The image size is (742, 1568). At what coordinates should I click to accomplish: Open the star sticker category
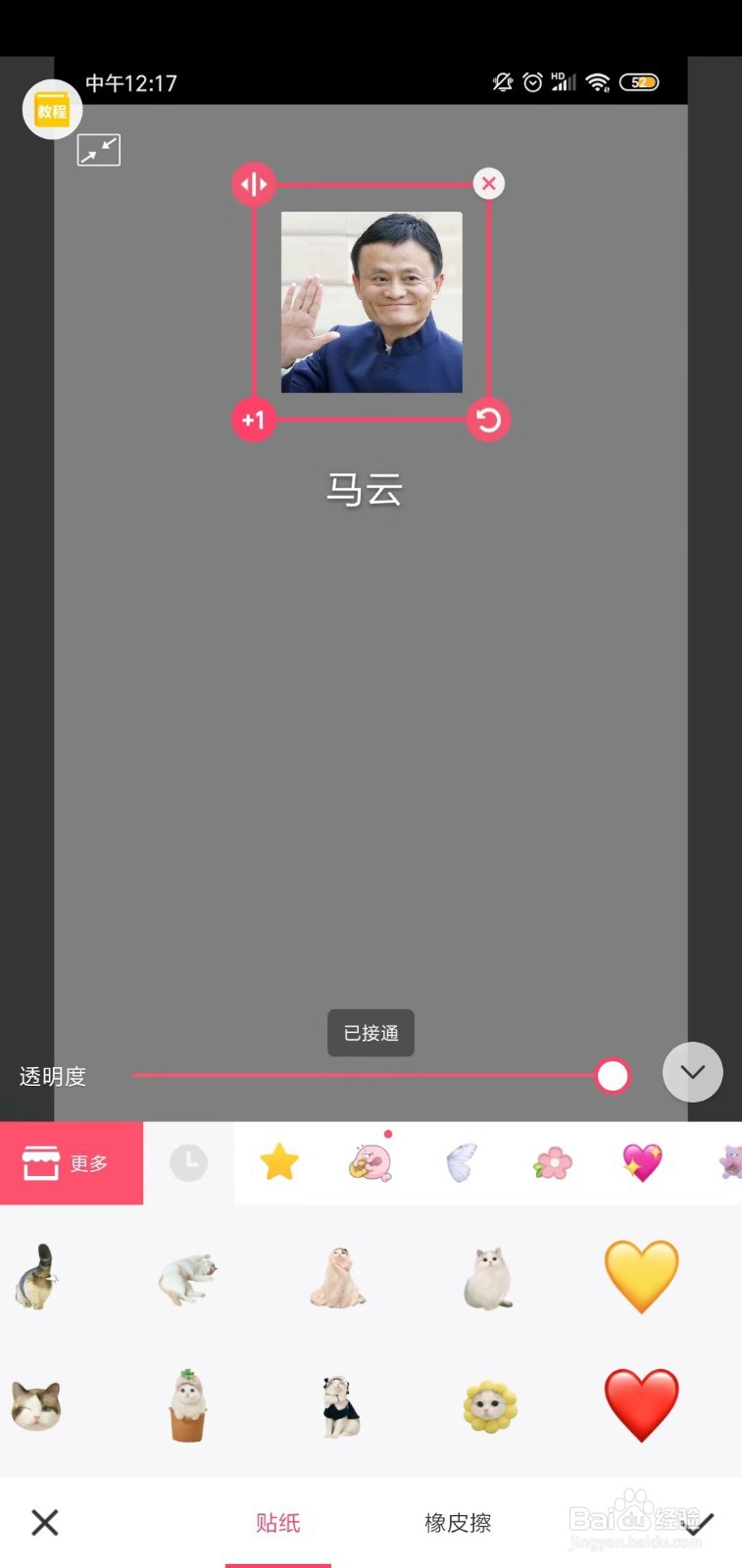(x=279, y=1162)
